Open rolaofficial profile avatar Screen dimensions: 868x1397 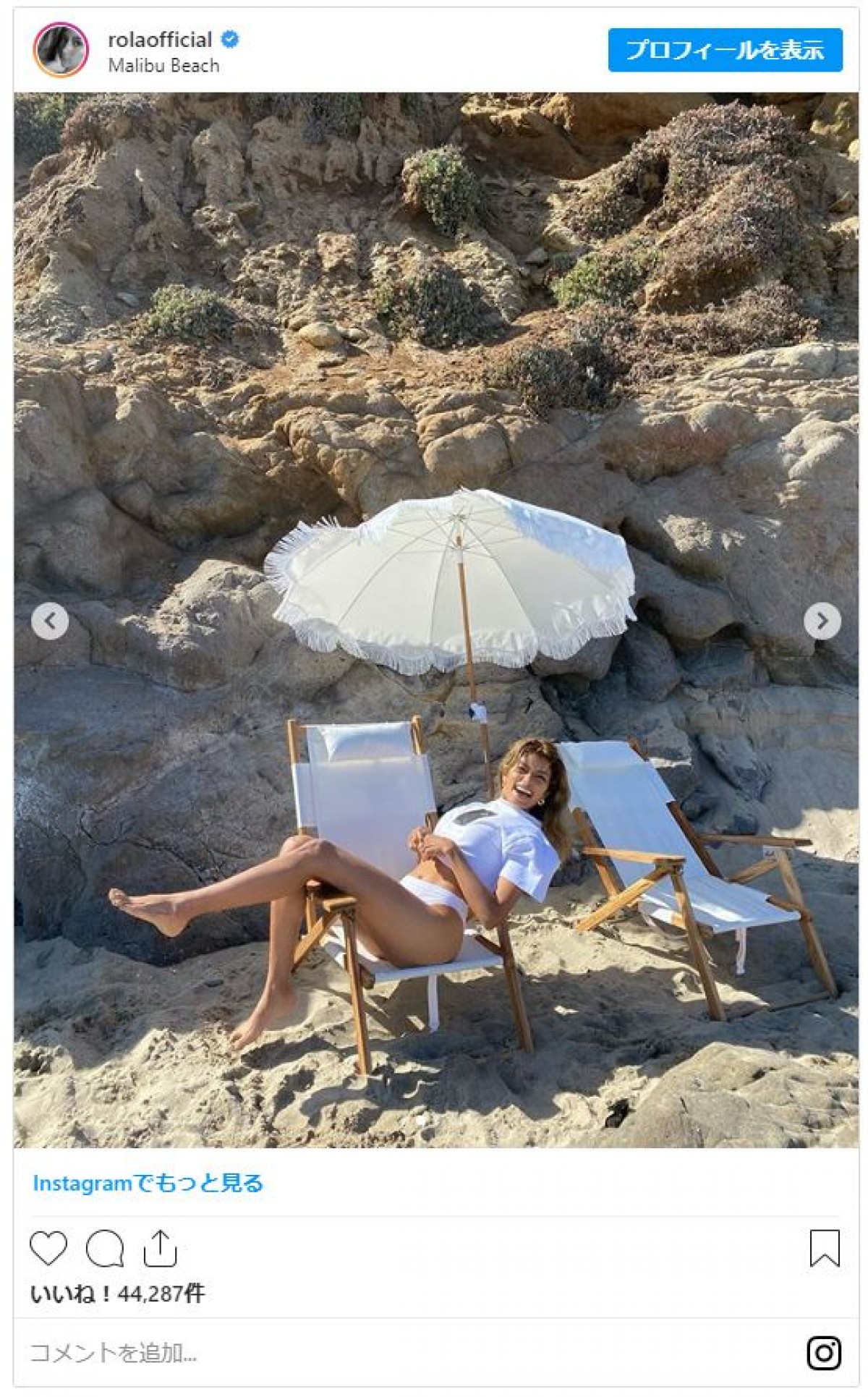pyautogui.click(x=61, y=50)
